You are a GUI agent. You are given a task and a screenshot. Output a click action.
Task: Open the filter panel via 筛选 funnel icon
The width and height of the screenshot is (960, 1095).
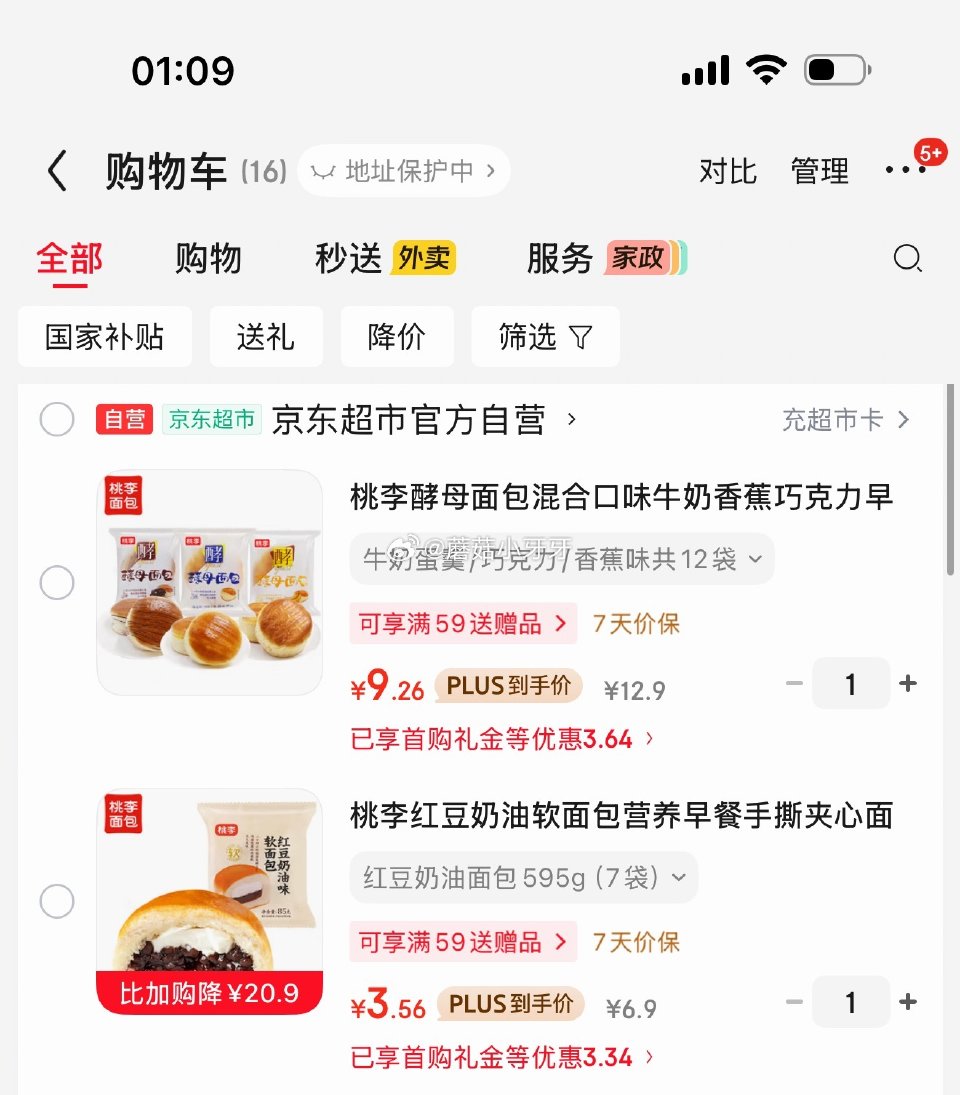(x=545, y=337)
